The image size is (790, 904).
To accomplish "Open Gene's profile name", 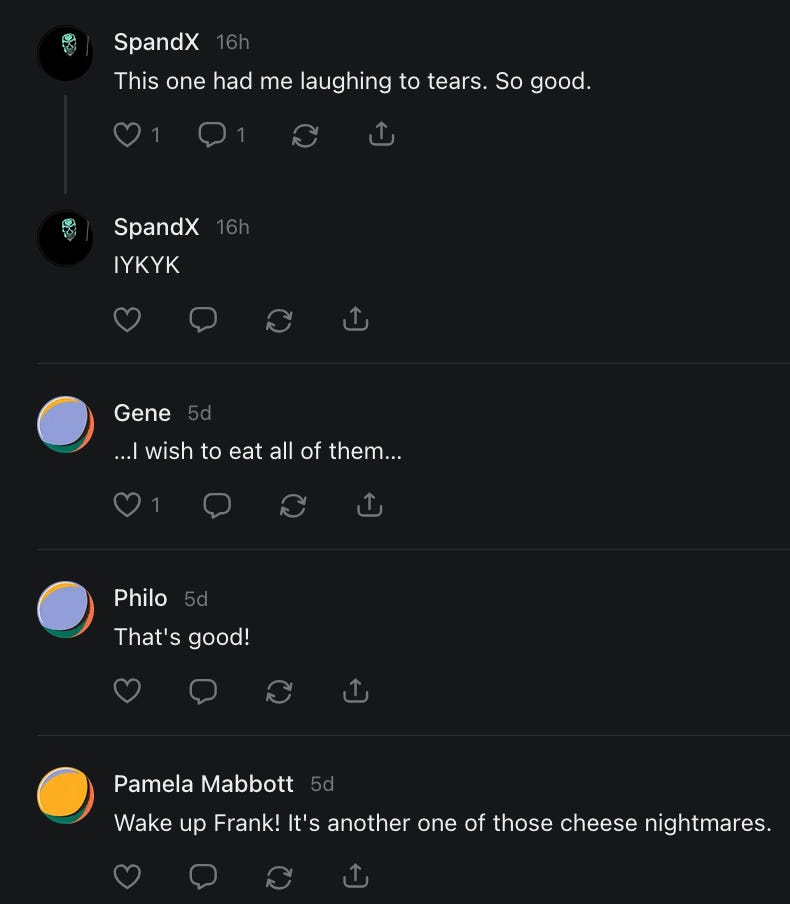I will point(142,413).
